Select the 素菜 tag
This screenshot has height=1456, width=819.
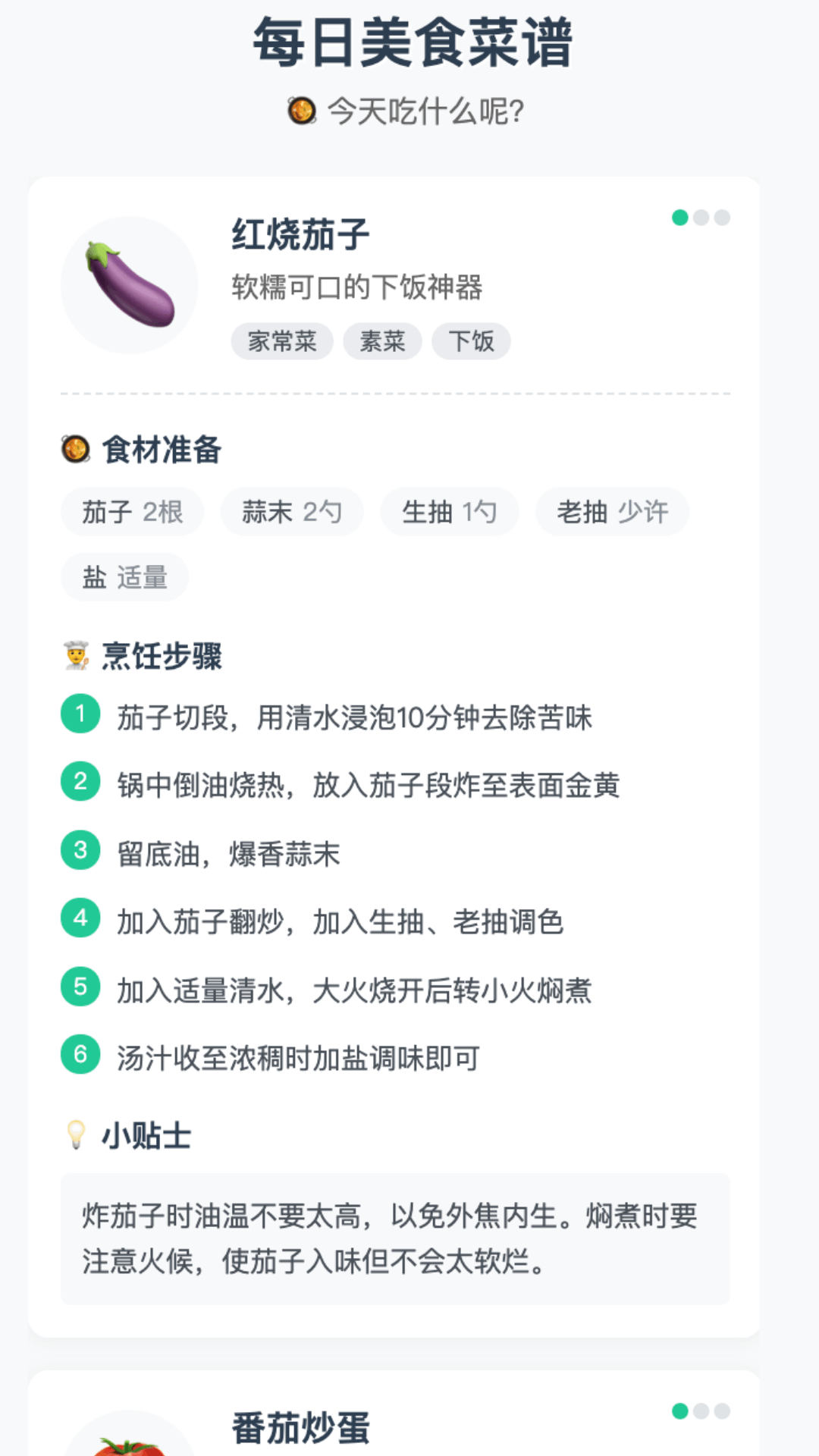click(x=383, y=340)
